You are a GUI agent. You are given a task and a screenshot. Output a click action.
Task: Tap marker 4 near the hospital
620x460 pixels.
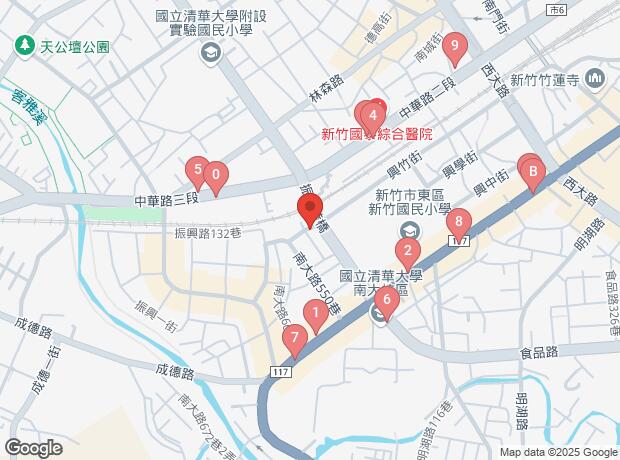(x=373, y=115)
